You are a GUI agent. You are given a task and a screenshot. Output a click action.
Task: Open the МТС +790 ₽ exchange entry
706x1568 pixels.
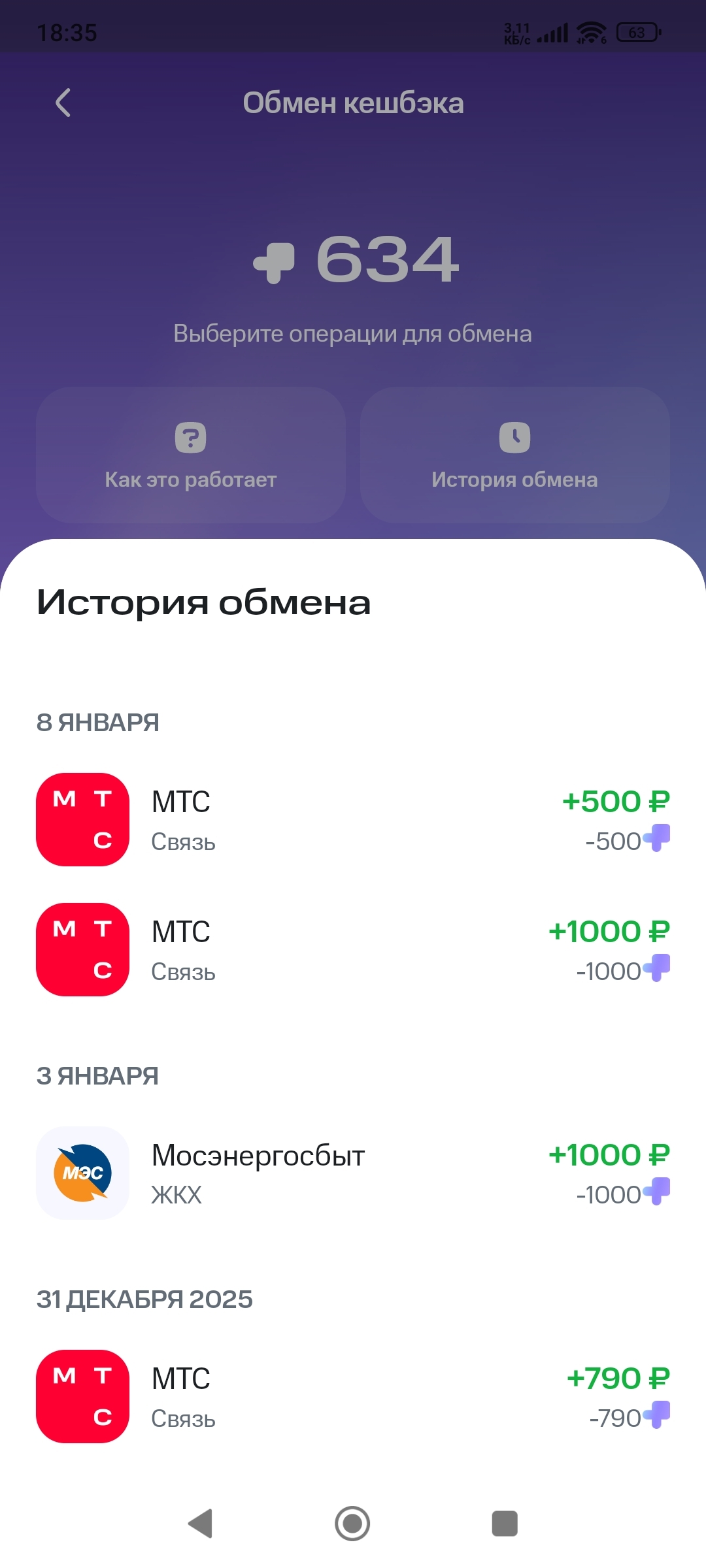[x=353, y=1397]
